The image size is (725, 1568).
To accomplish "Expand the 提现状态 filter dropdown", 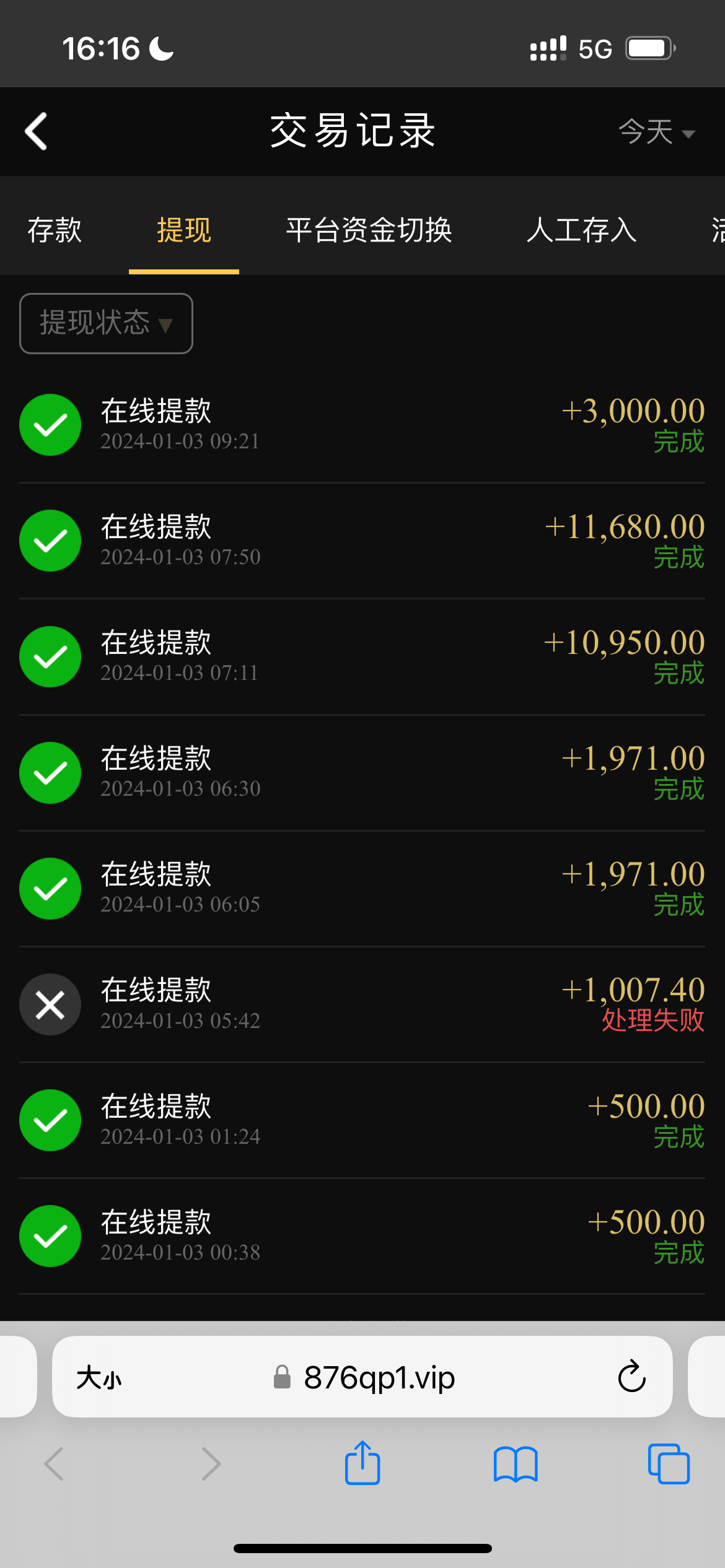I will [x=106, y=323].
